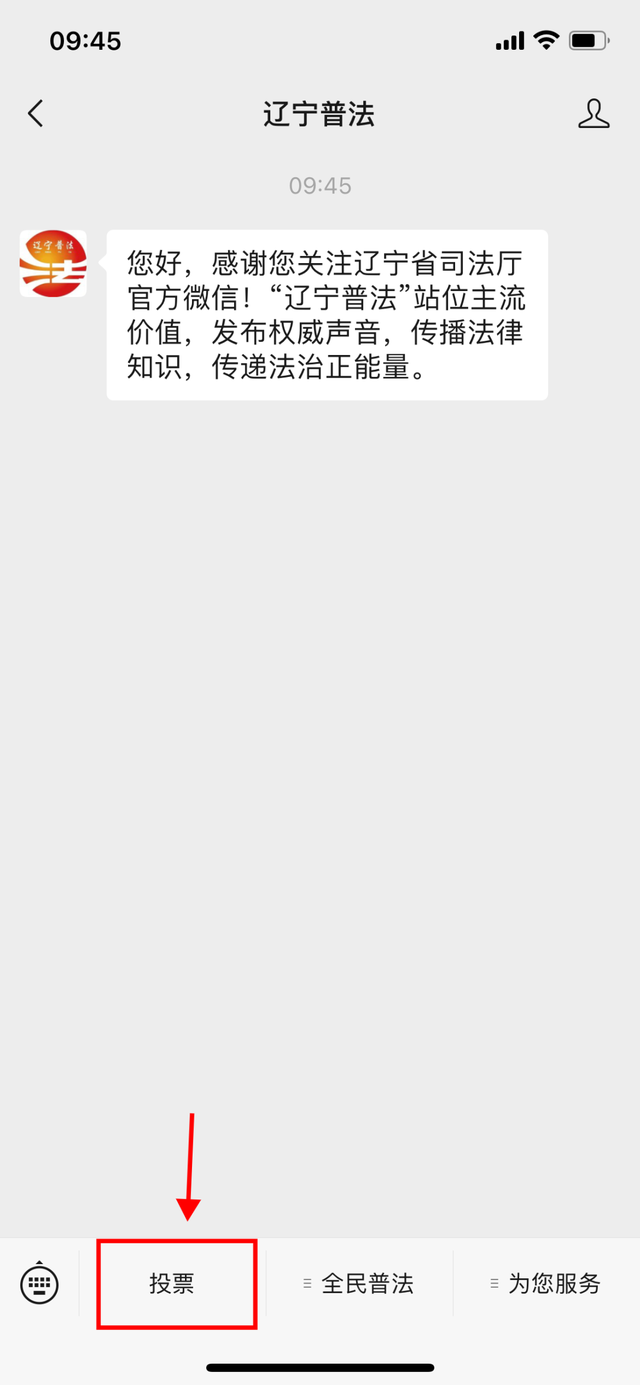
Task: Open the 辽宁普法 account profile page
Action: click(x=593, y=113)
